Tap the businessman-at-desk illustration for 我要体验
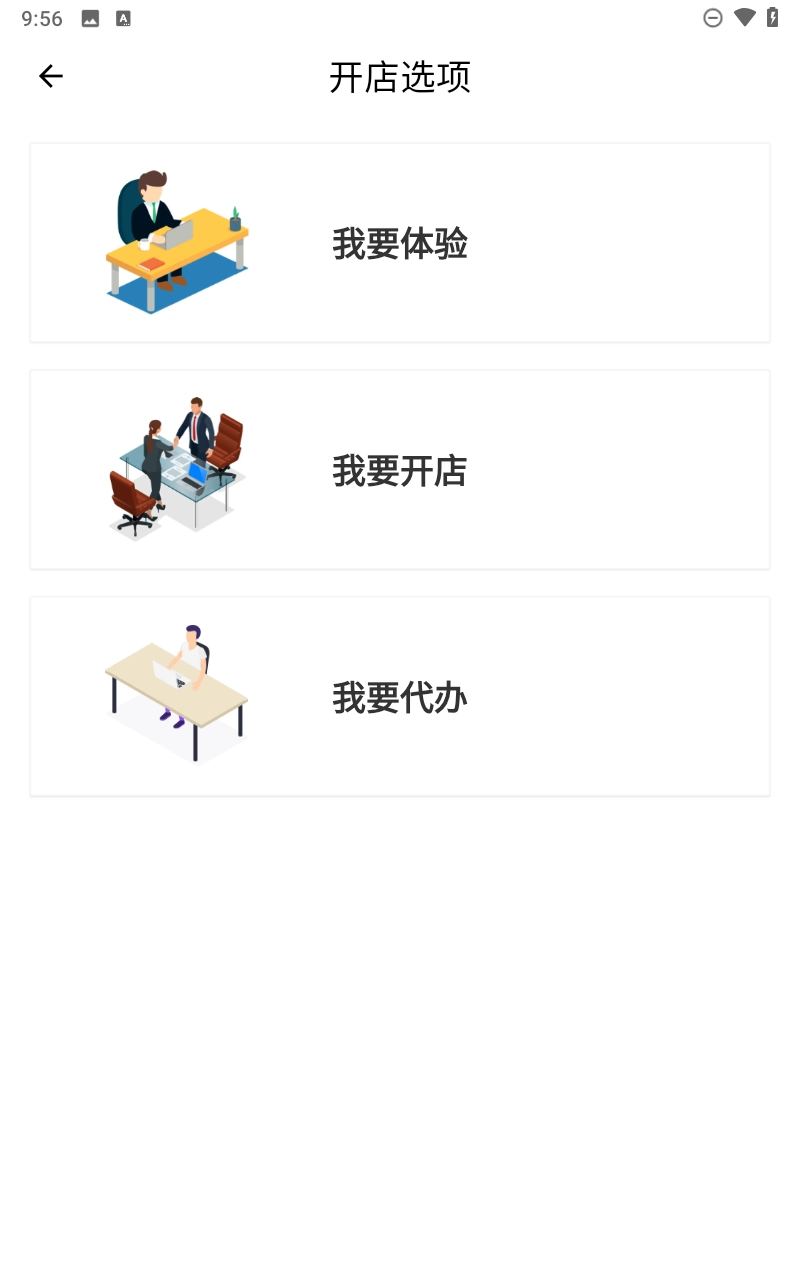The height and width of the screenshot is (1280, 800). pos(177,240)
